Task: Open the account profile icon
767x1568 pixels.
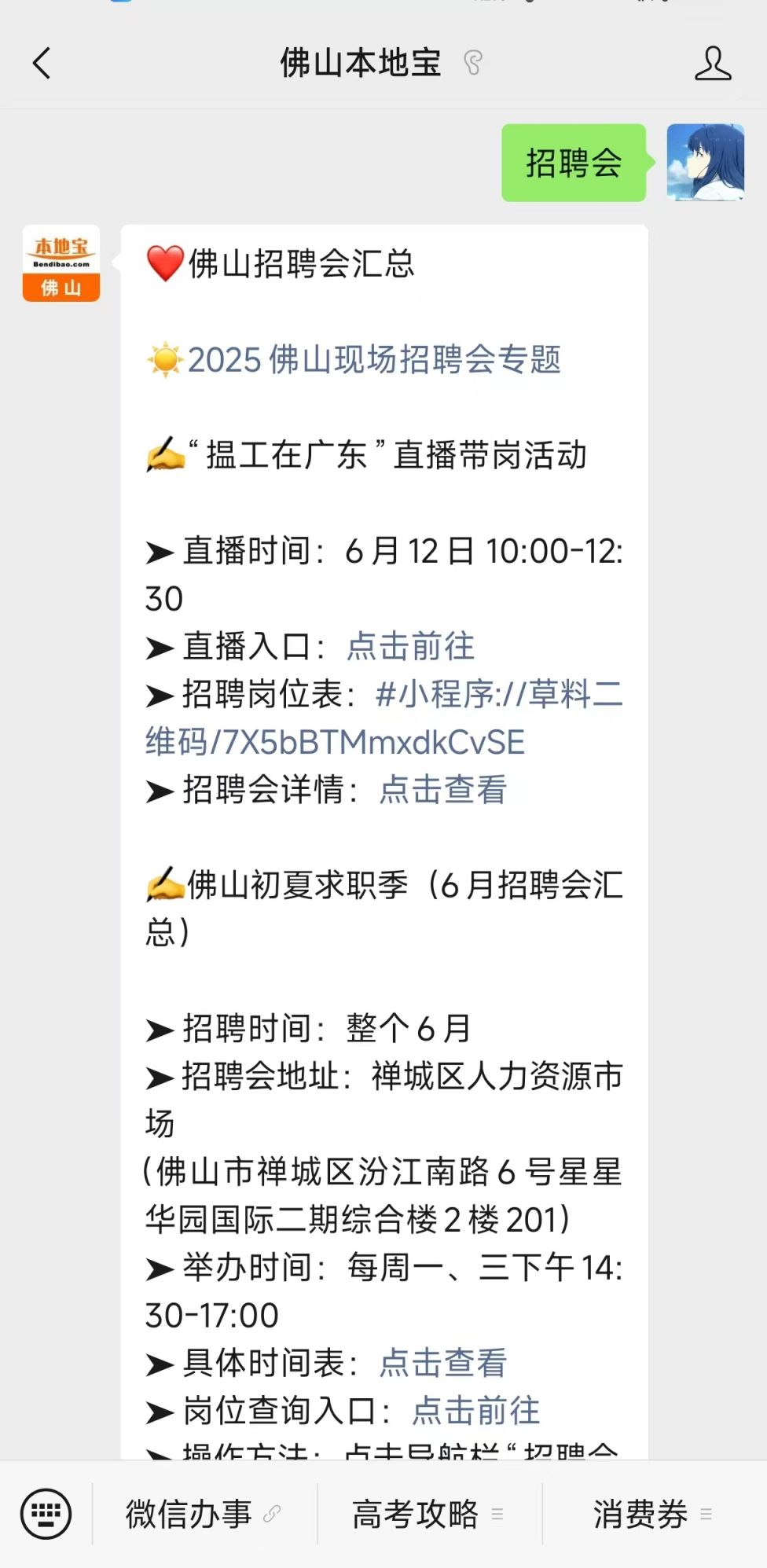Action: [x=713, y=64]
